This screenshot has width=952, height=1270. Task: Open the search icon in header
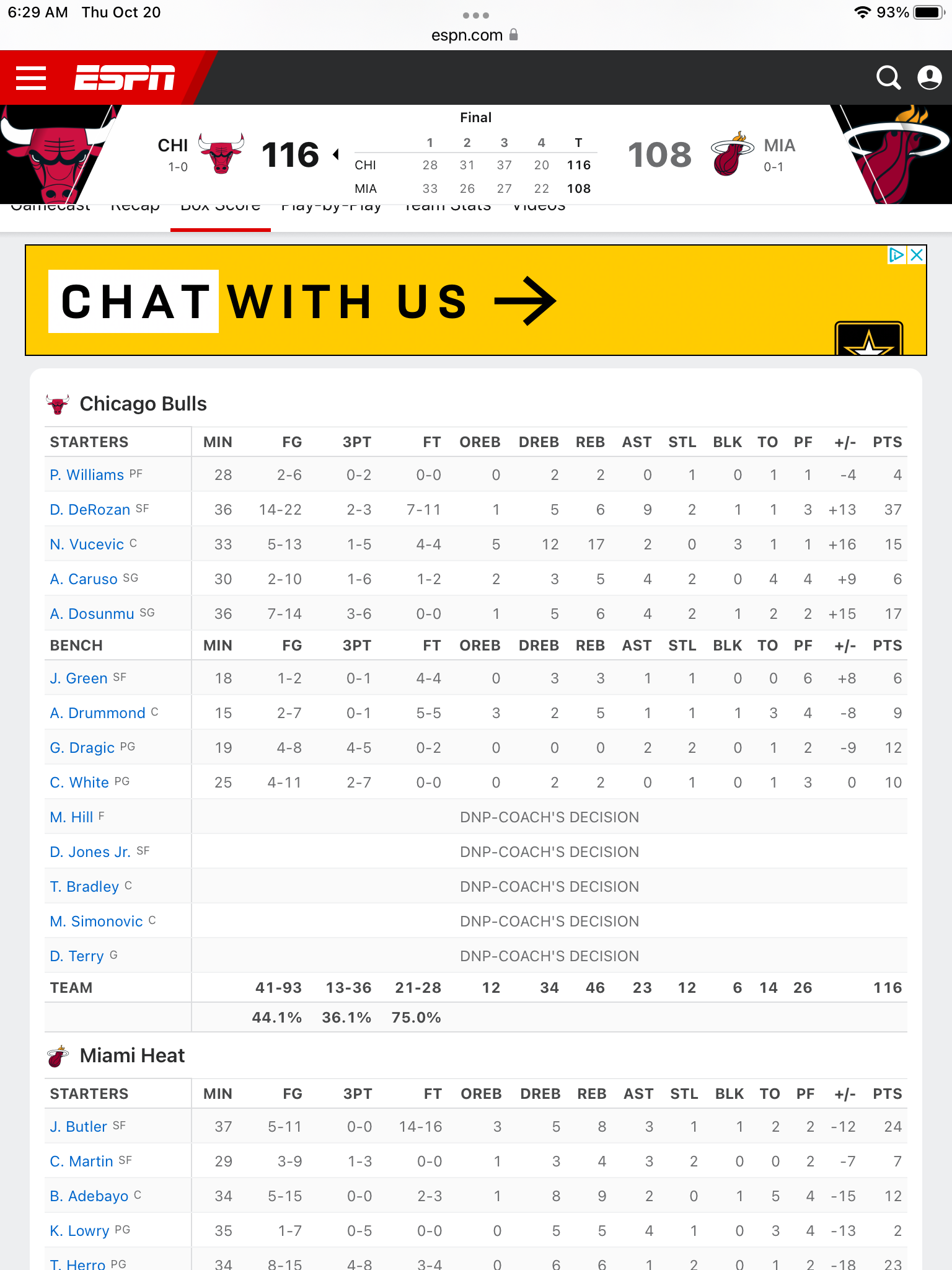click(888, 78)
